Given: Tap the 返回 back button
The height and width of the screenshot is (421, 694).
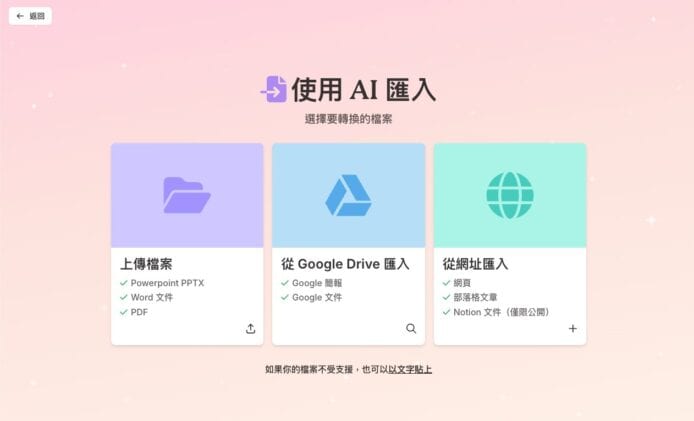Looking at the screenshot, I should pyautogui.click(x=30, y=16).
